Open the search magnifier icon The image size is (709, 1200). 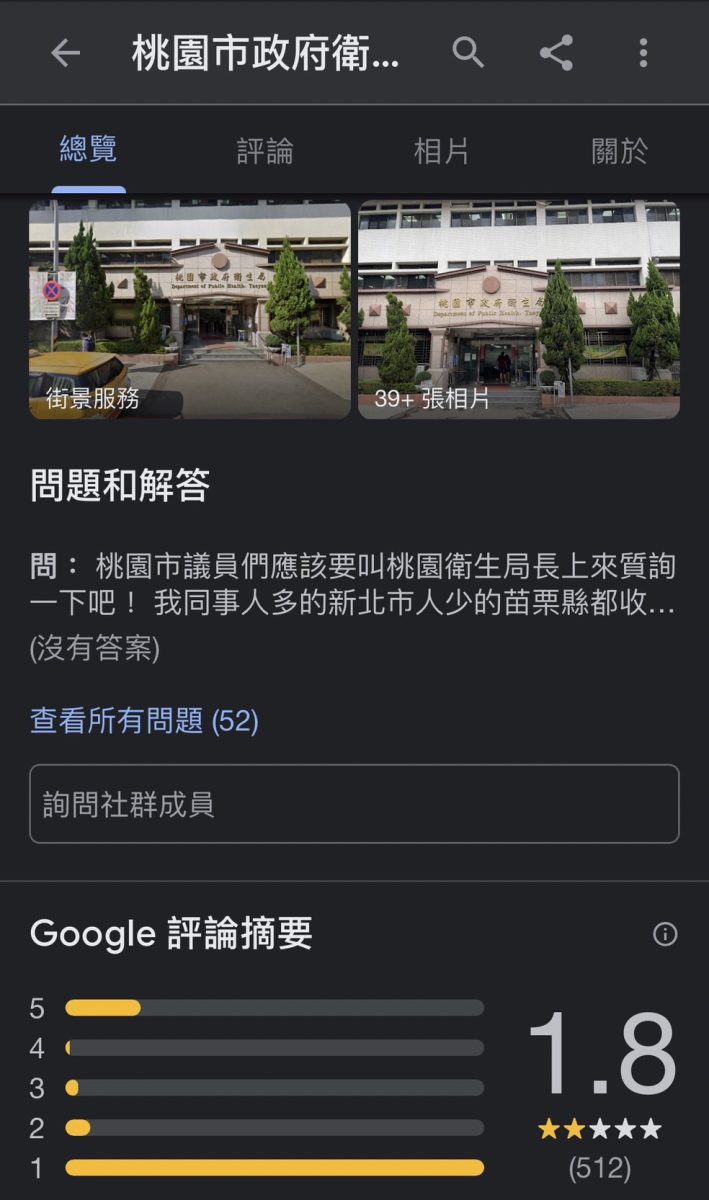[x=468, y=52]
